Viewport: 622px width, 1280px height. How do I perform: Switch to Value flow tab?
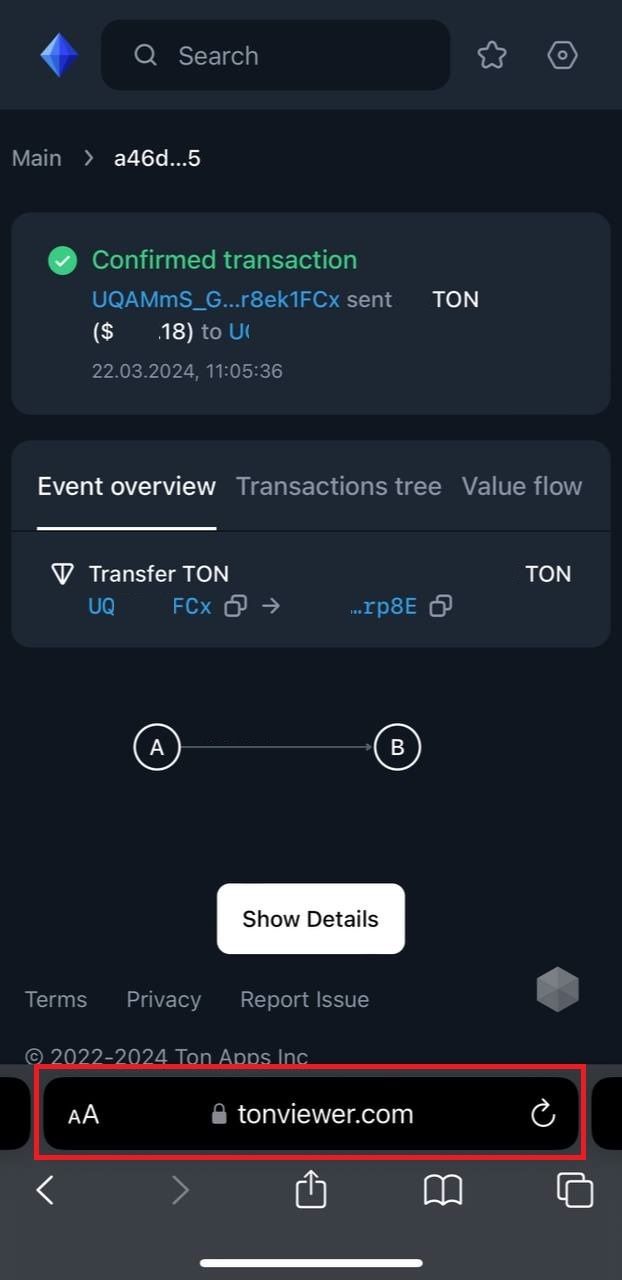(x=521, y=486)
